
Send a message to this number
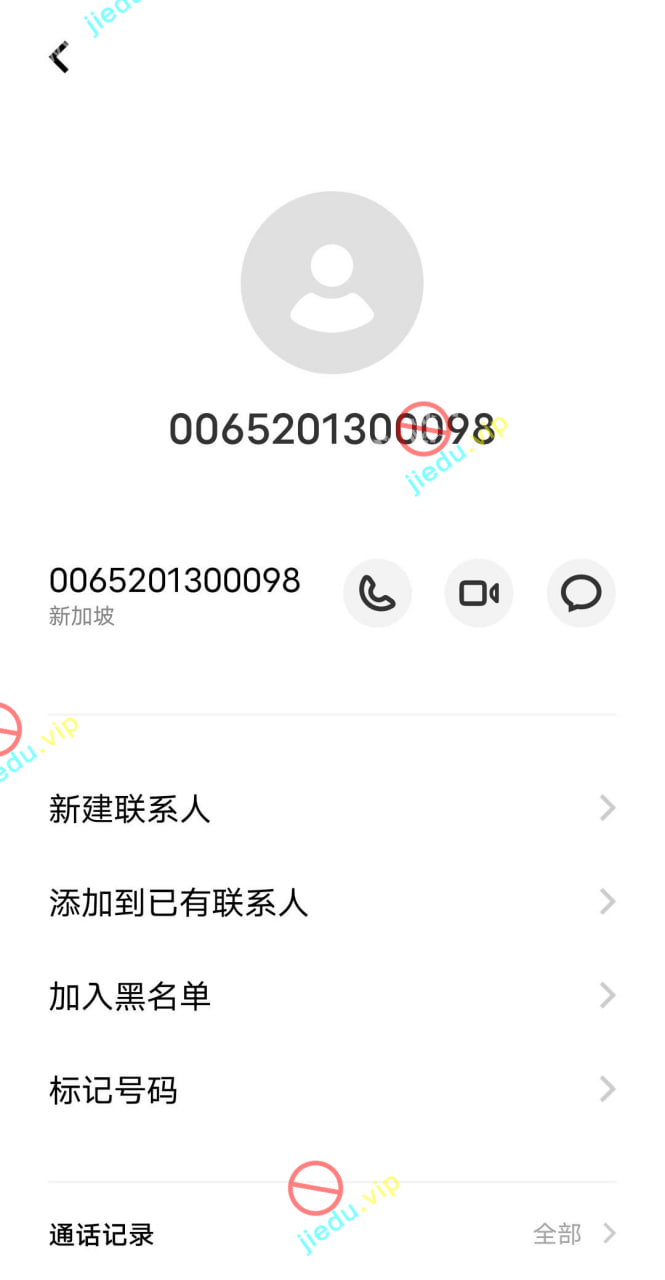pos(581,593)
